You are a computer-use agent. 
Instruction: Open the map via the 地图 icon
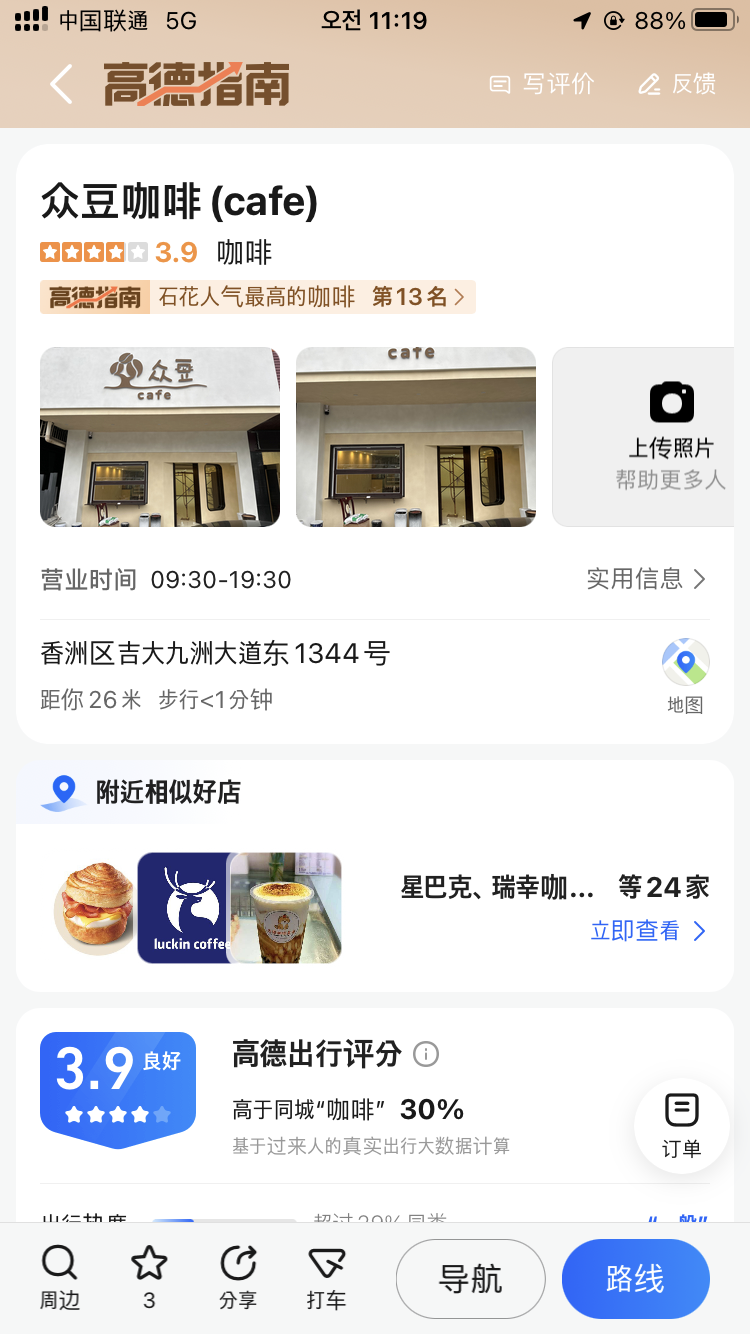point(685,662)
